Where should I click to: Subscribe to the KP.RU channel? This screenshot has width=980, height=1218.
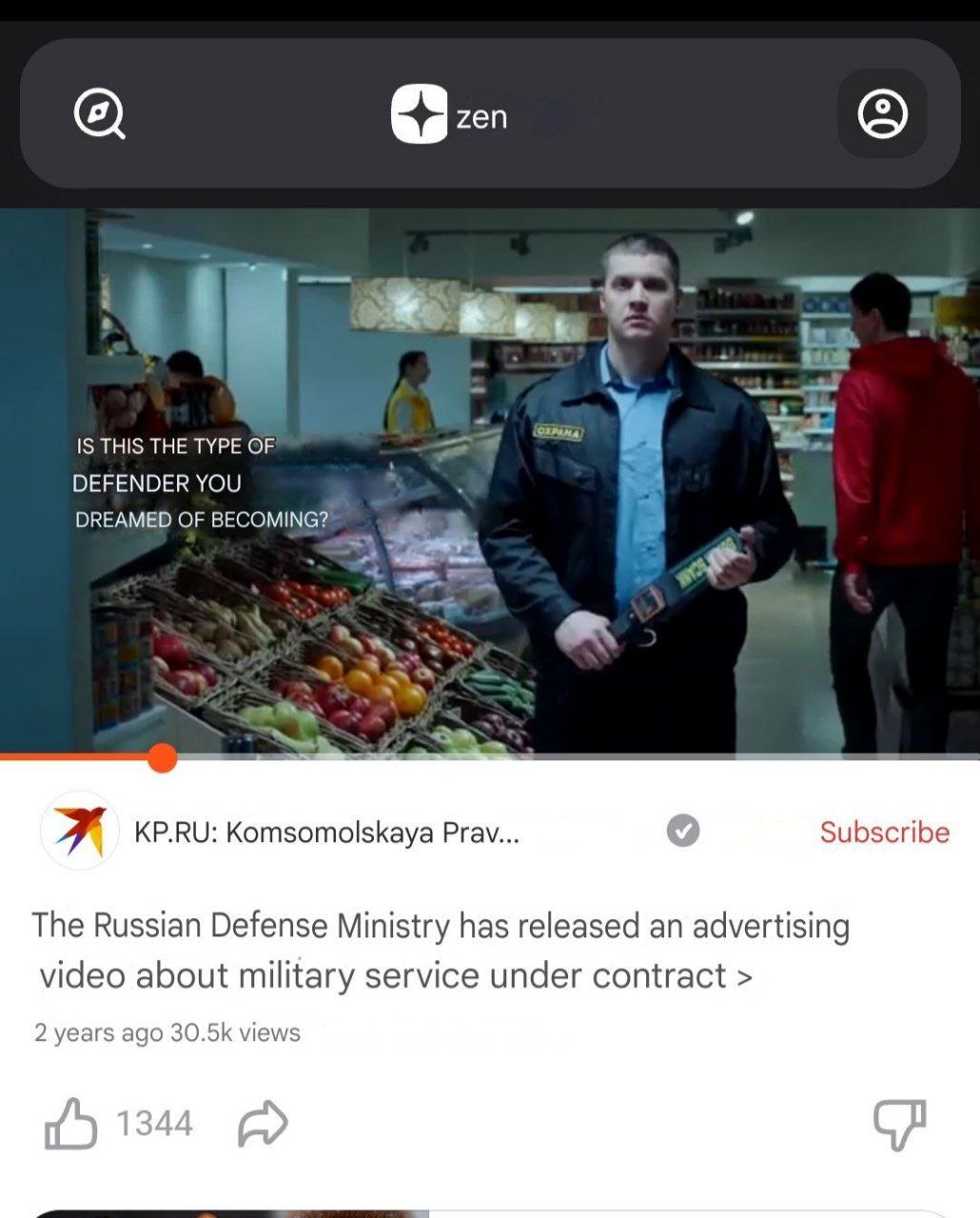point(884,832)
